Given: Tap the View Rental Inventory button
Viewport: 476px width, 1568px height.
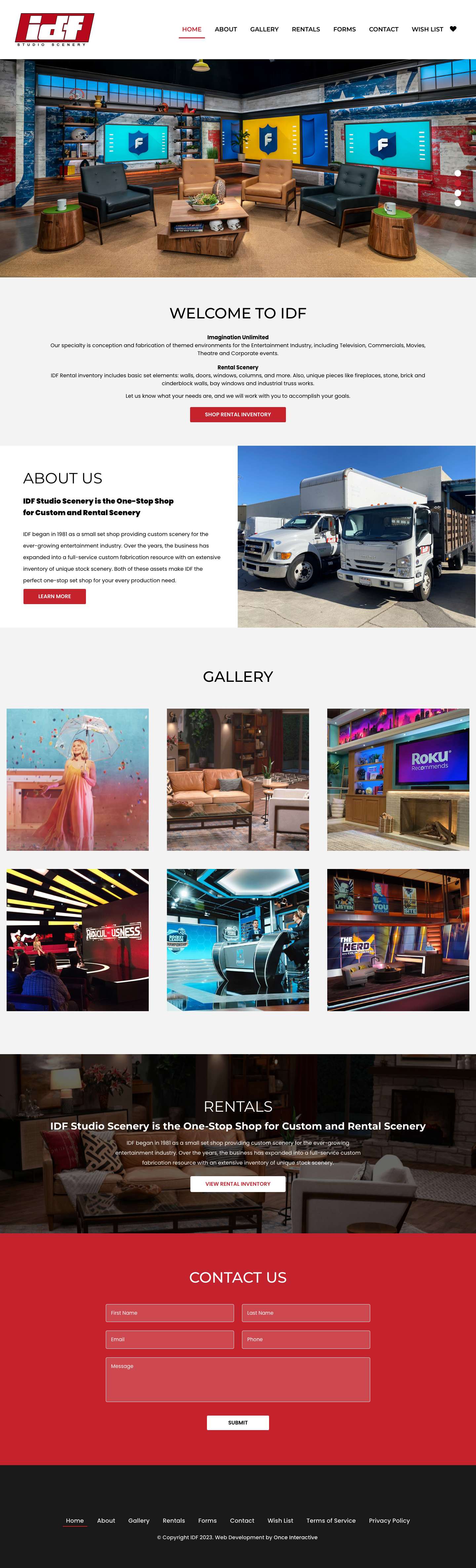Looking at the screenshot, I should 237,1184.
